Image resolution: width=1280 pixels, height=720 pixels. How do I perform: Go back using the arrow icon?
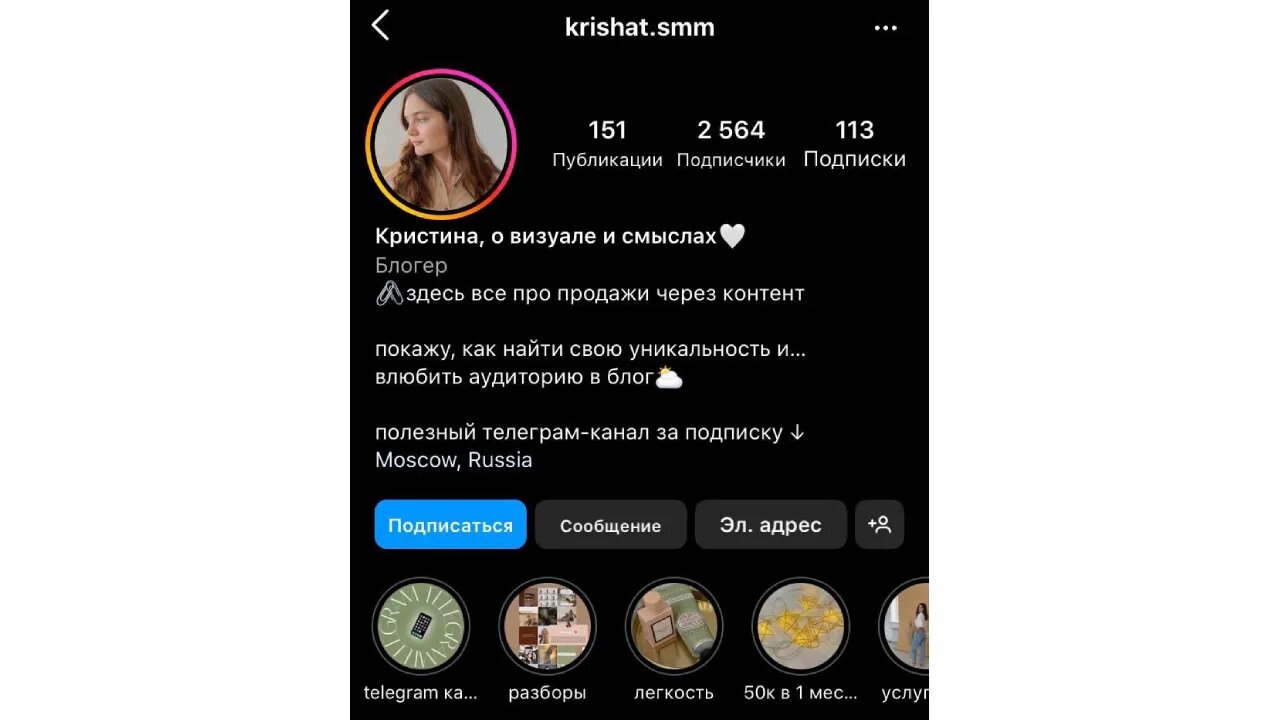[381, 26]
